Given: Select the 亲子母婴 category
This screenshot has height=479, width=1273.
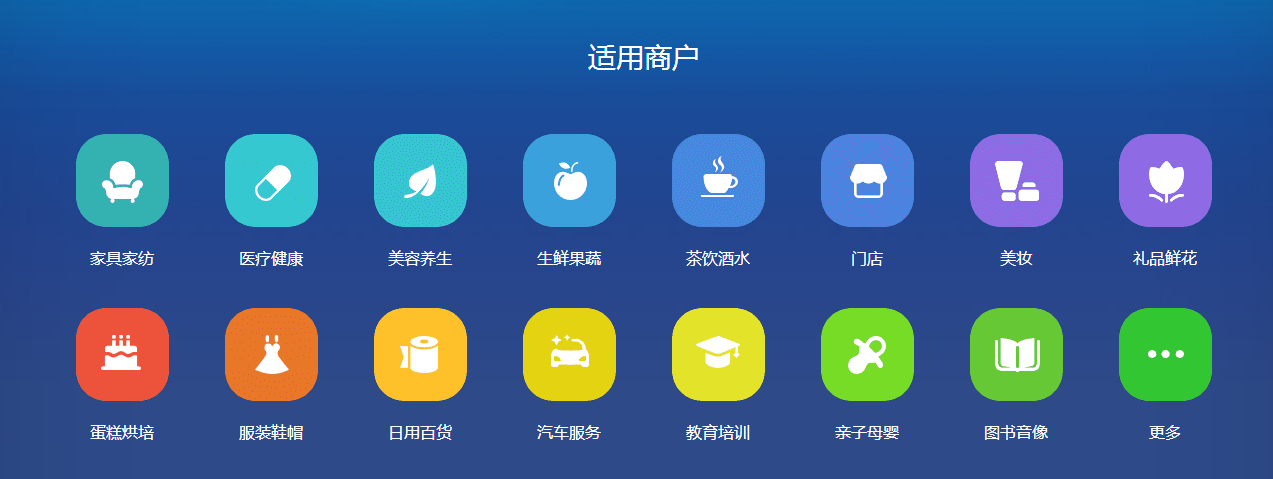Looking at the screenshot, I should (867, 354).
